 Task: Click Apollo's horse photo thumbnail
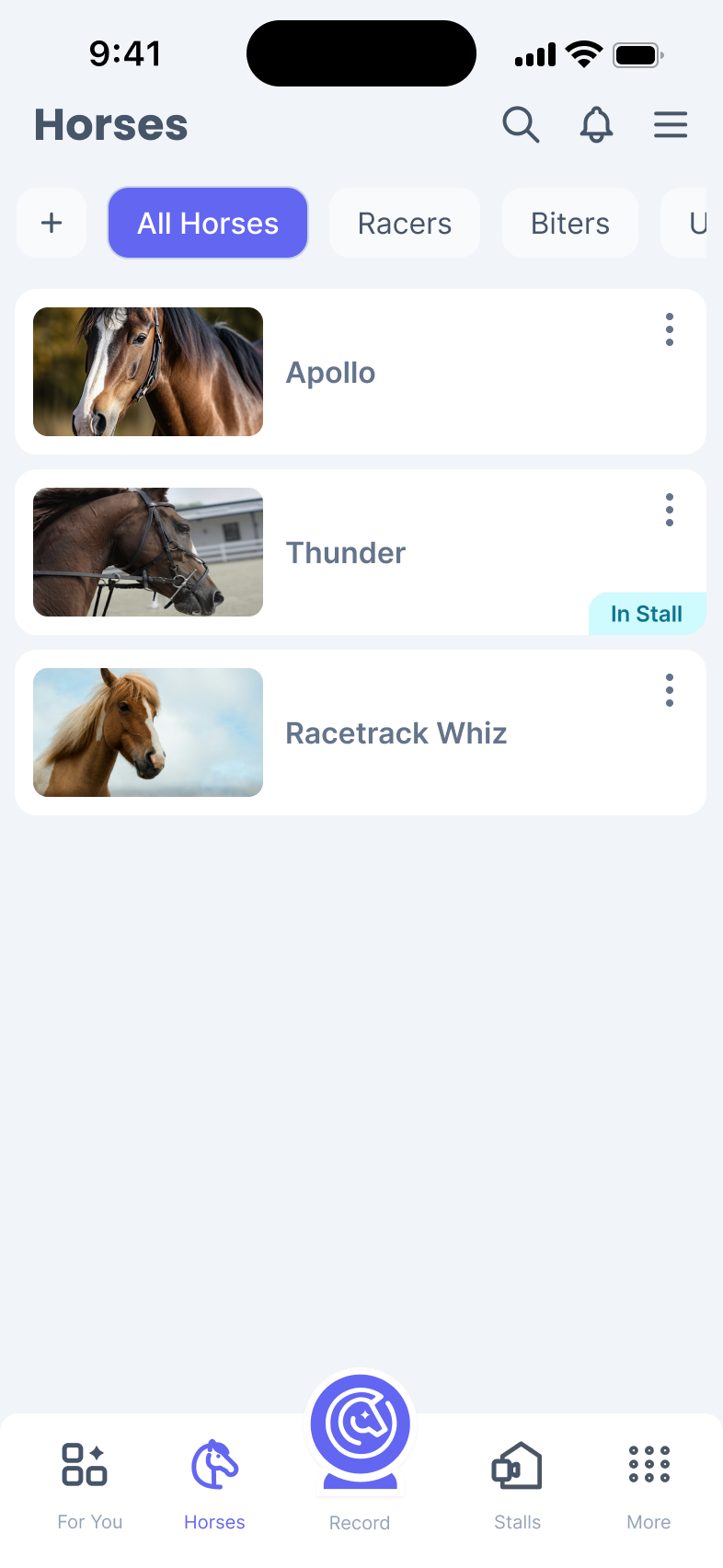147,371
